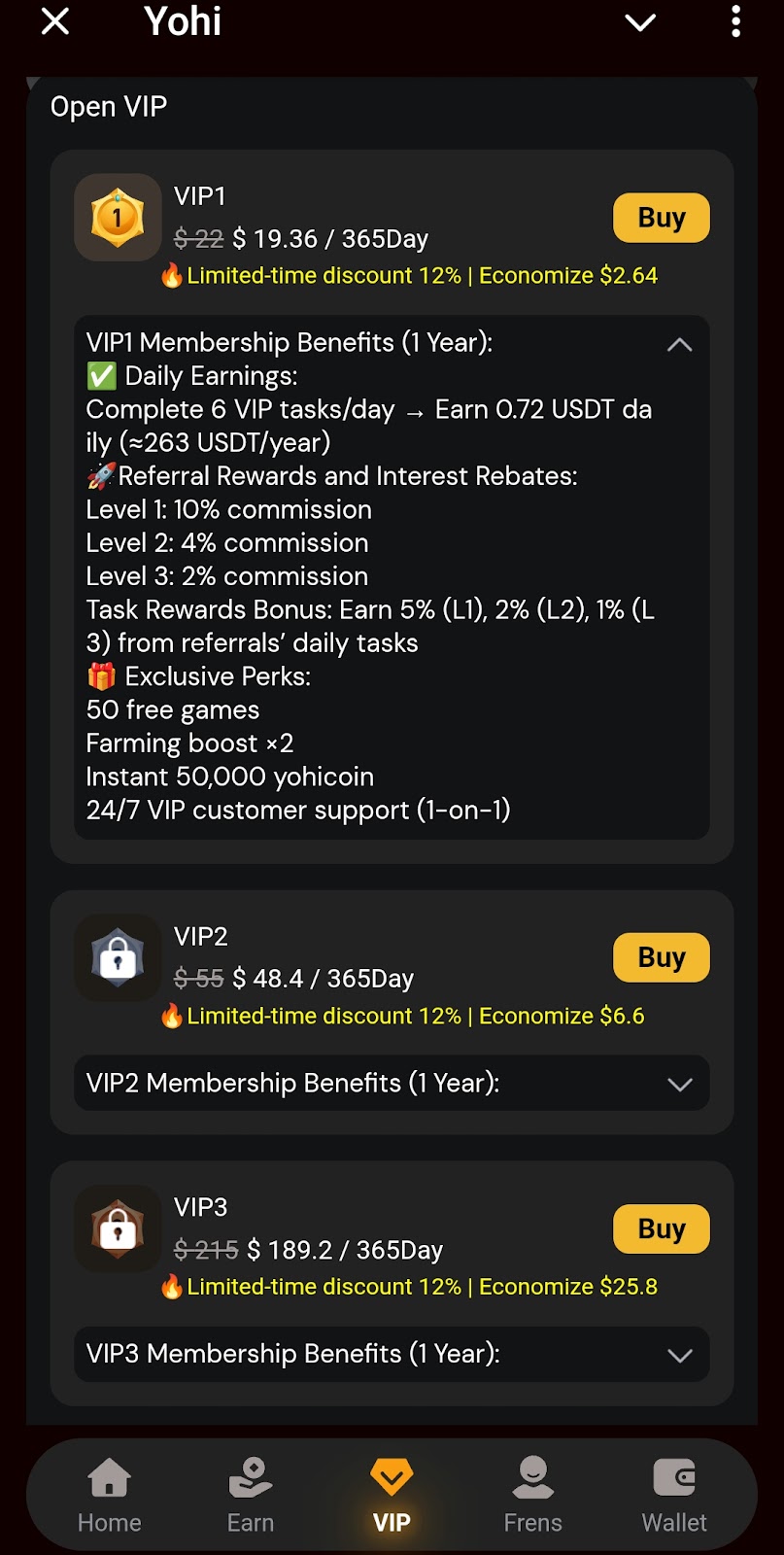The image size is (784, 1555).
Task: Open the Frens tab
Action: click(x=532, y=1495)
